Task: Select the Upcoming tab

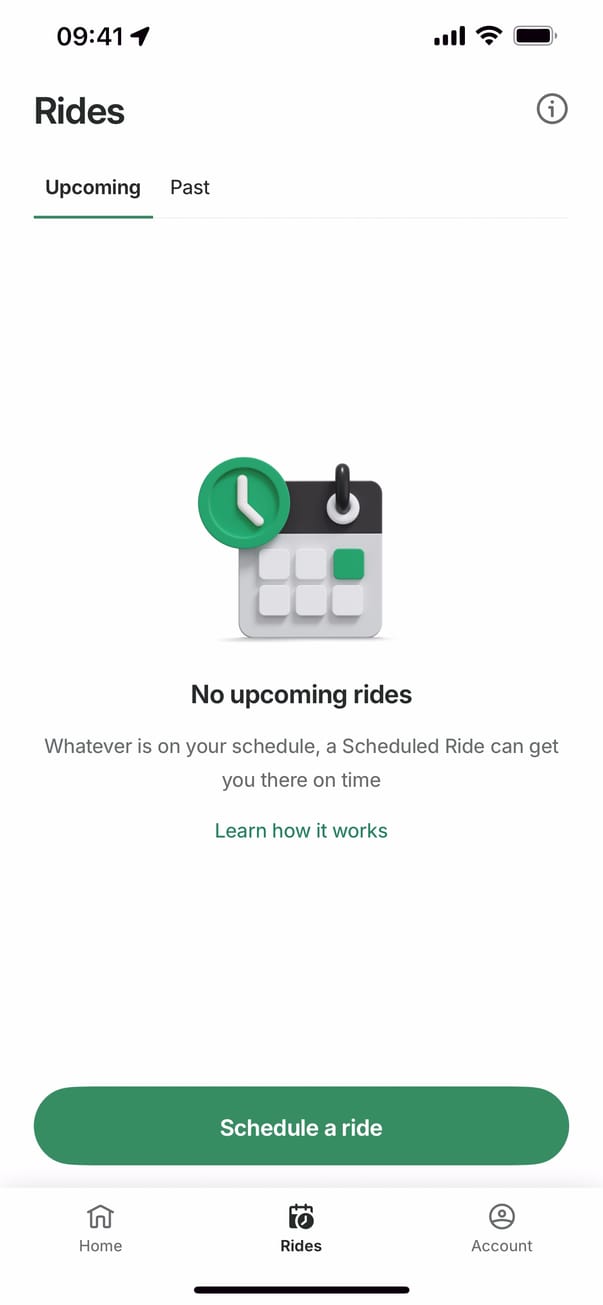Action: coord(93,187)
